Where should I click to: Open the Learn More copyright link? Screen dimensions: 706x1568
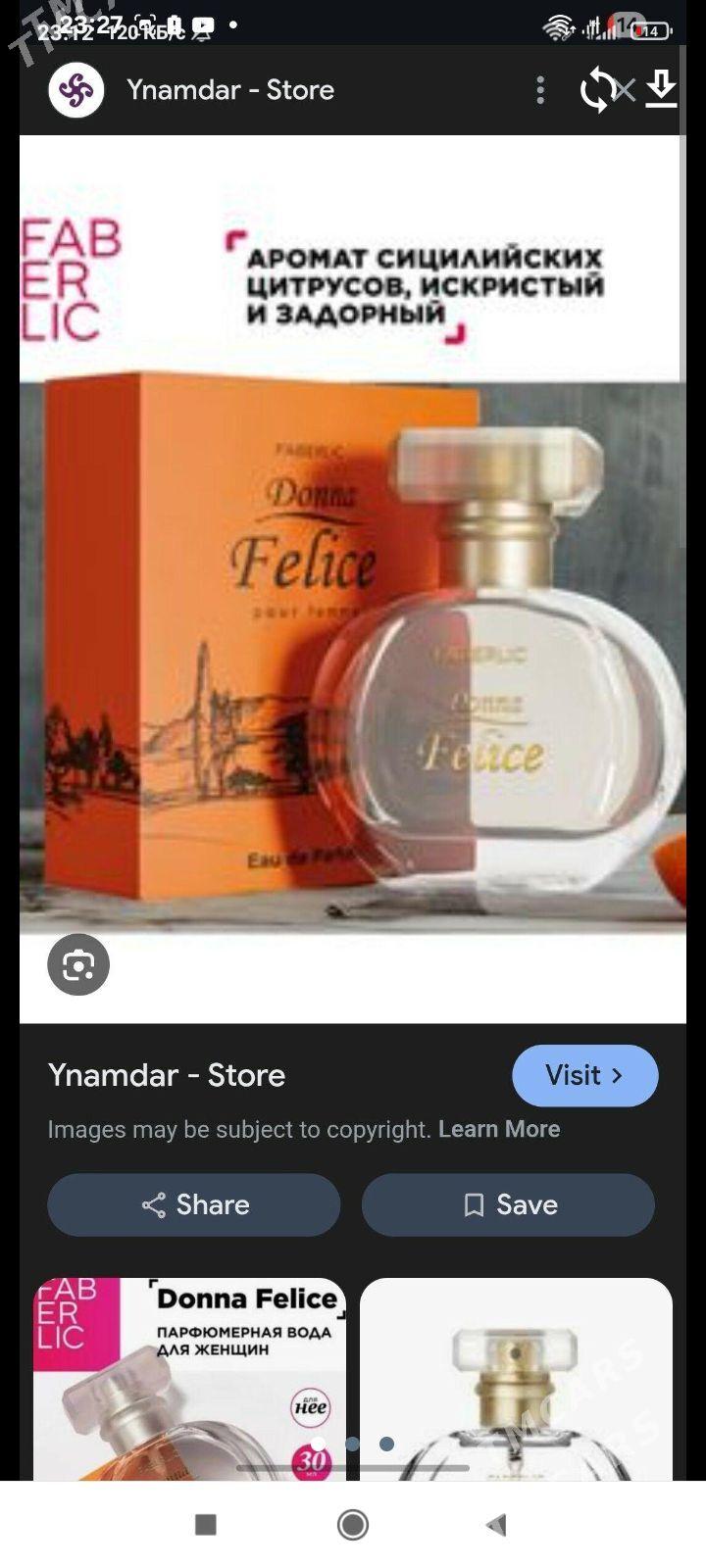click(x=499, y=1129)
